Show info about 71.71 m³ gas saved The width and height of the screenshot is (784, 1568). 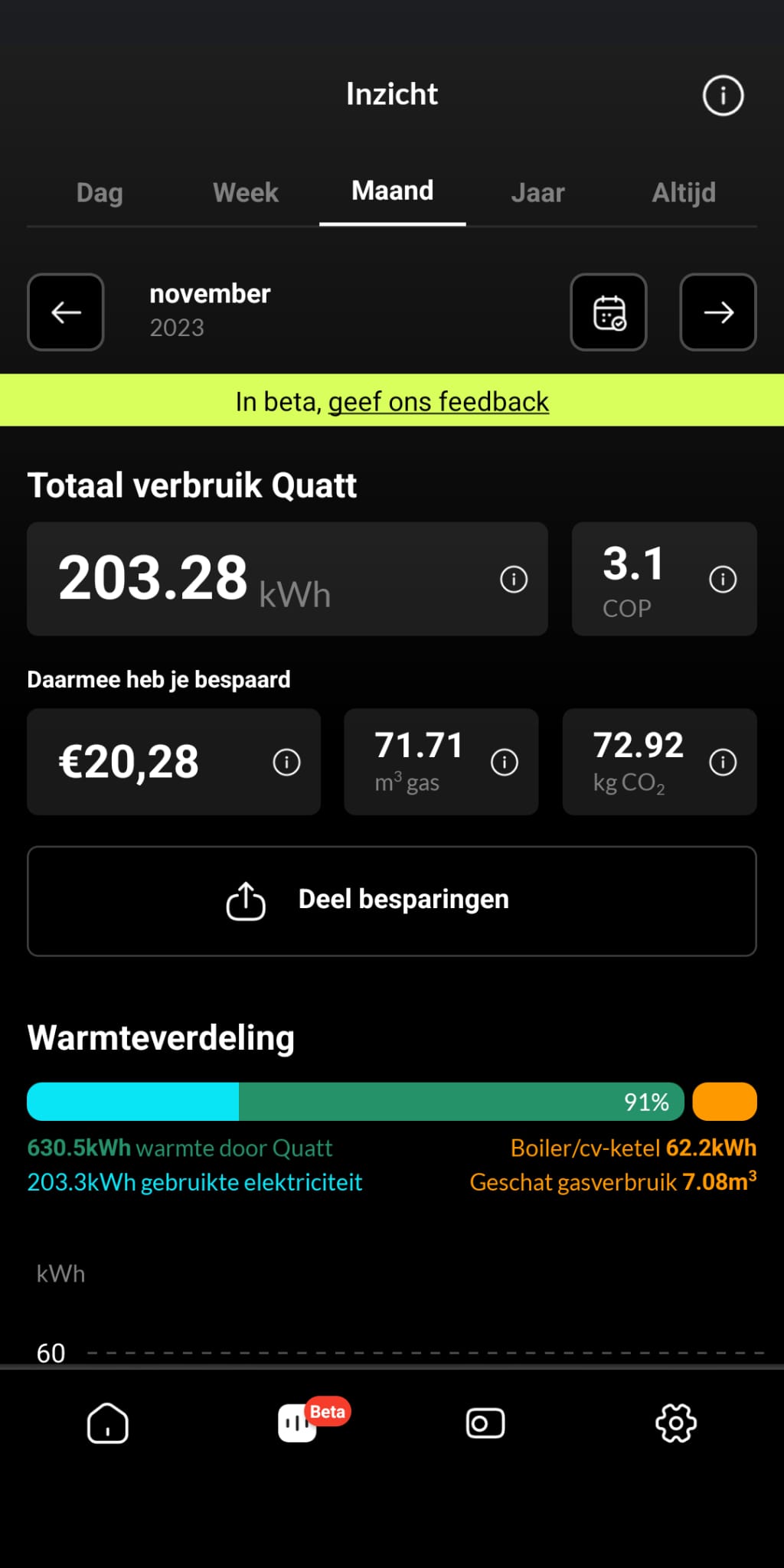coord(505,763)
